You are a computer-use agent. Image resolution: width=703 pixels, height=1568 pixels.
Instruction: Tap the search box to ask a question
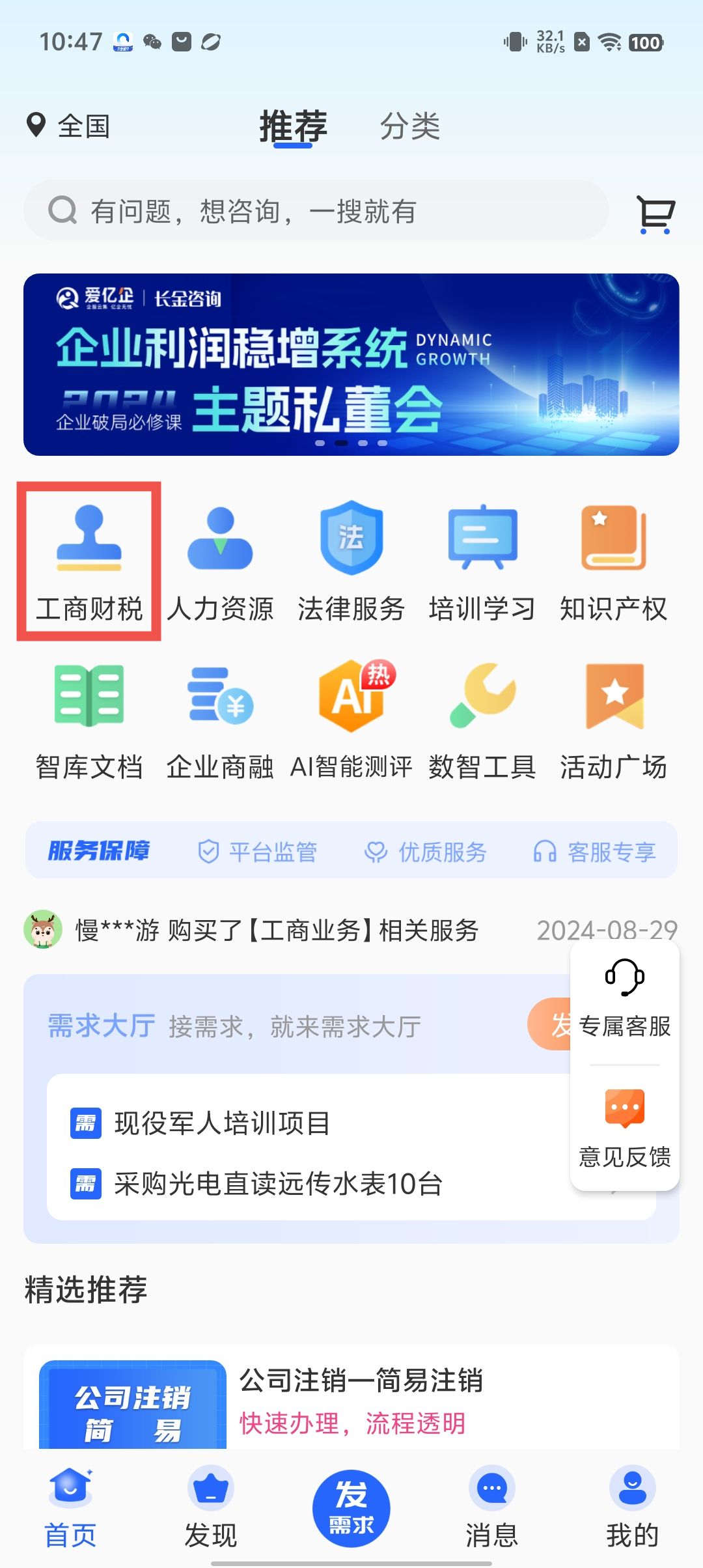click(316, 211)
